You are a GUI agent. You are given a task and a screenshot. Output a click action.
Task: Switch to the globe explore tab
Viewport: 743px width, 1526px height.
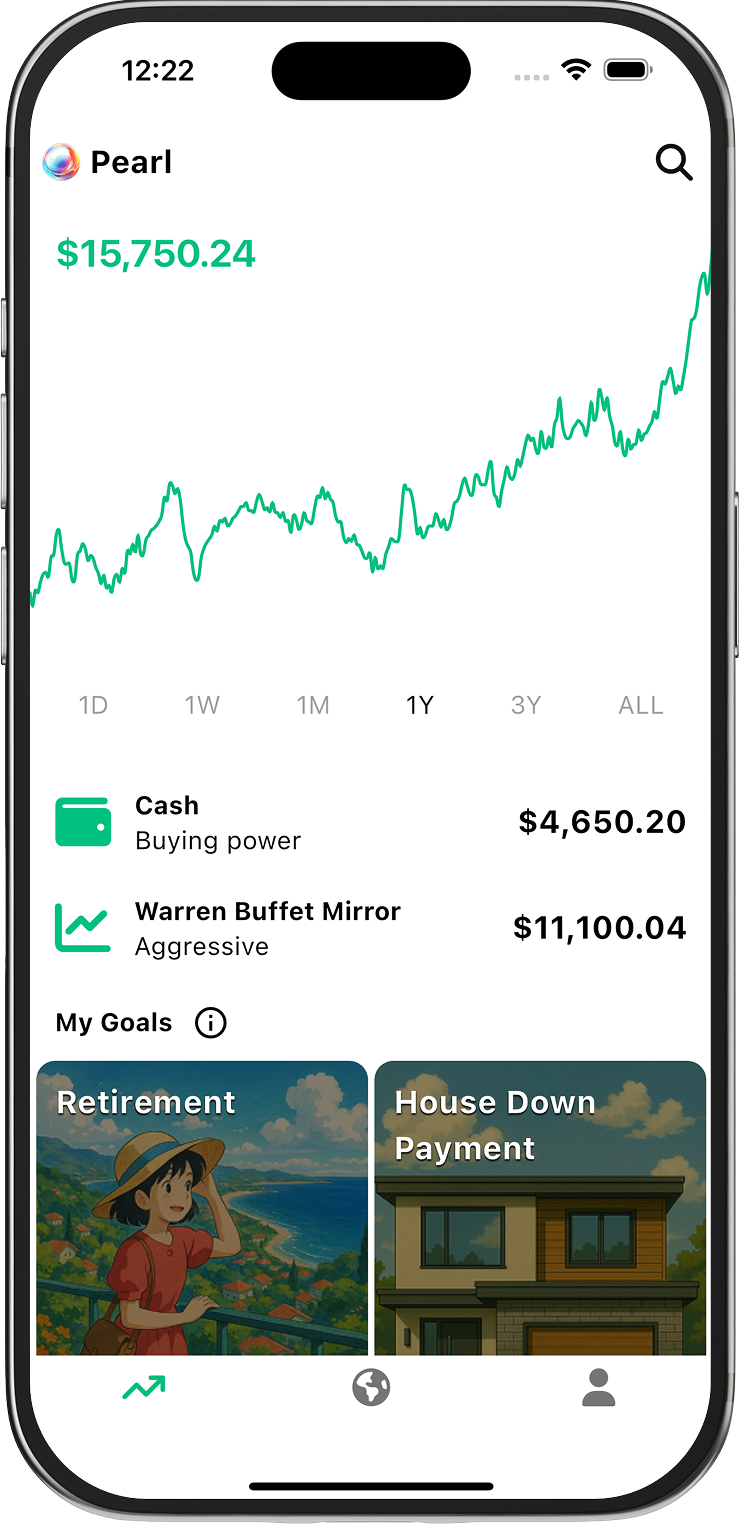(x=371, y=1388)
